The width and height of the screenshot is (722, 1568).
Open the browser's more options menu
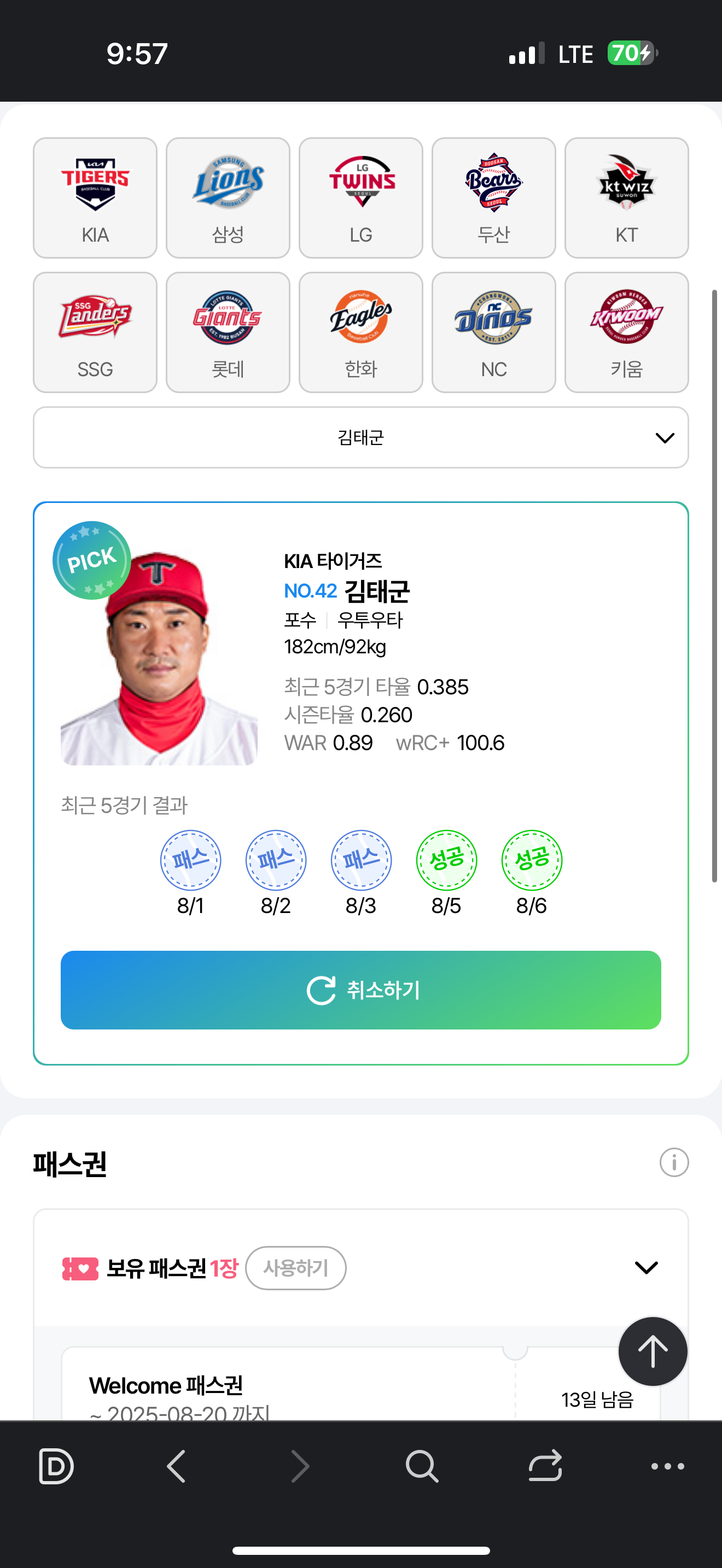(x=667, y=1466)
